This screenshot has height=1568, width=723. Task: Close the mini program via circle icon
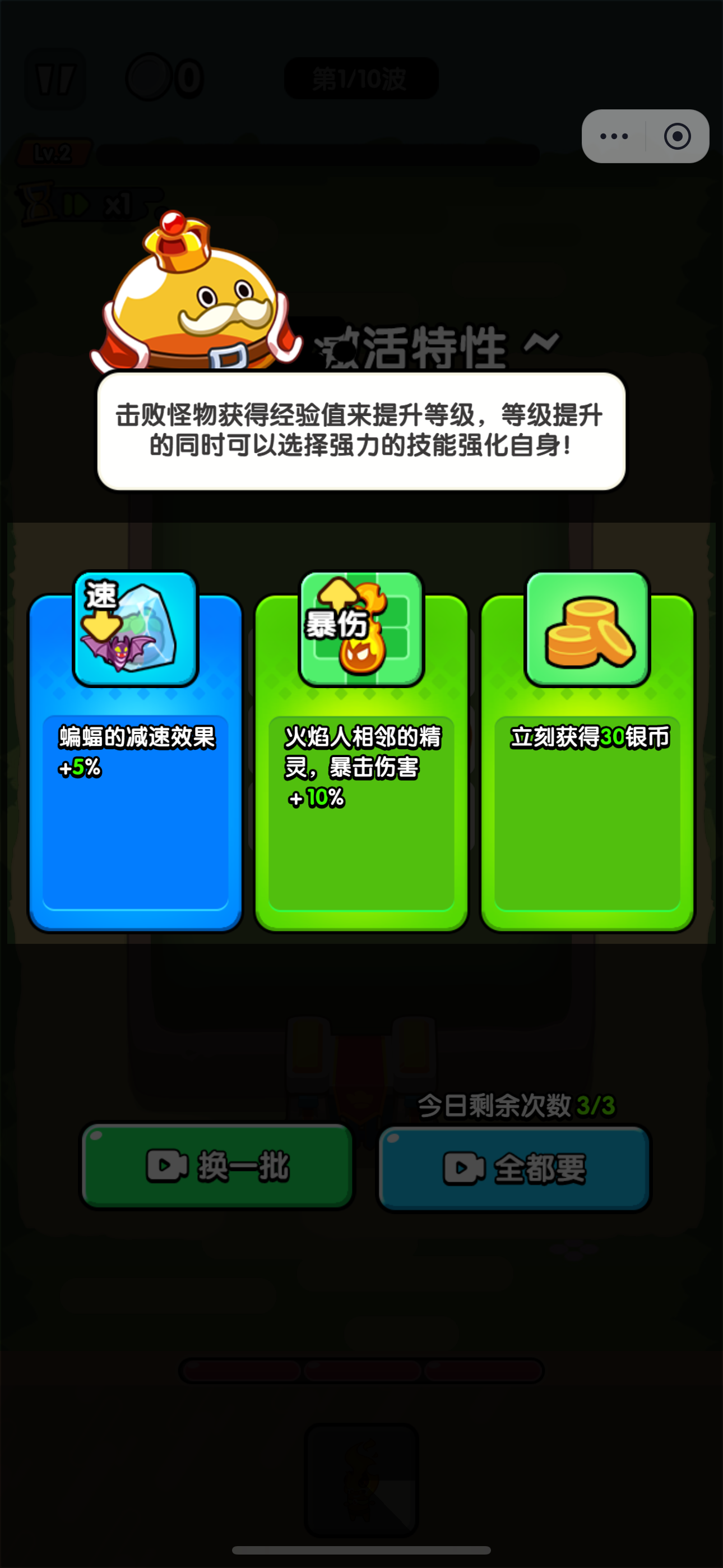(676, 136)
